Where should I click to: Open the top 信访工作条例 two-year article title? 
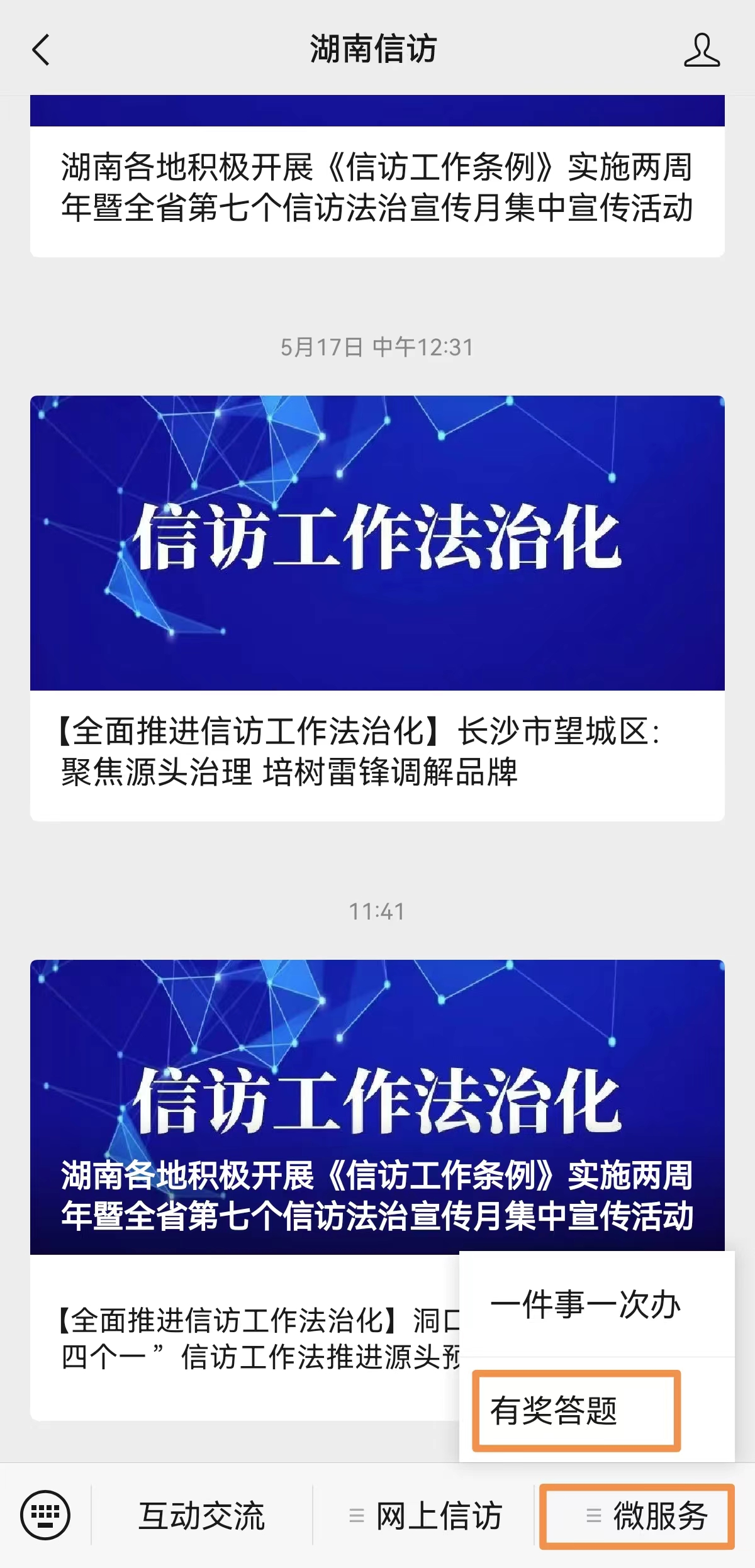coord(377,187)
